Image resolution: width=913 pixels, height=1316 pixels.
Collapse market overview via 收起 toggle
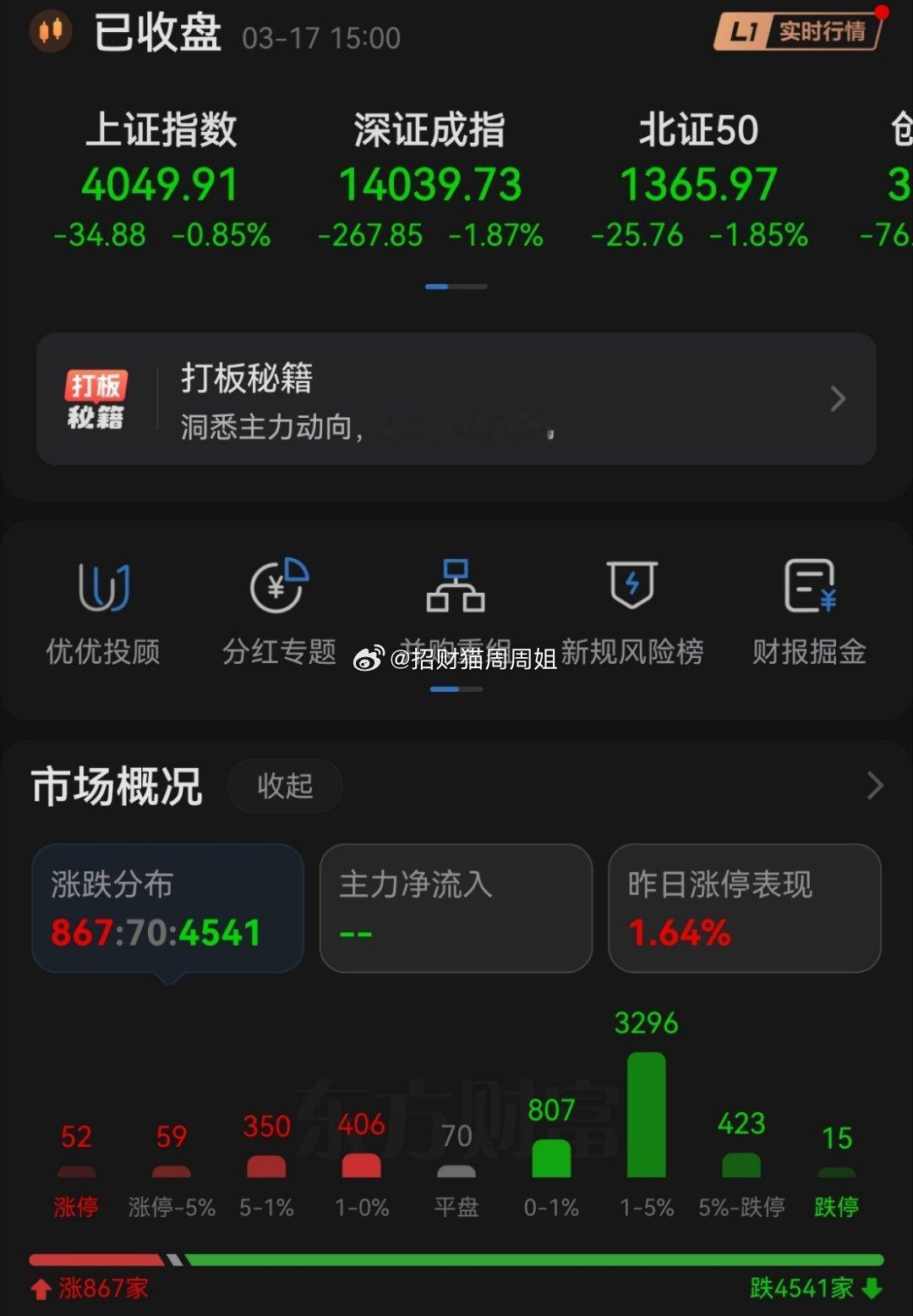coord(284,786)
